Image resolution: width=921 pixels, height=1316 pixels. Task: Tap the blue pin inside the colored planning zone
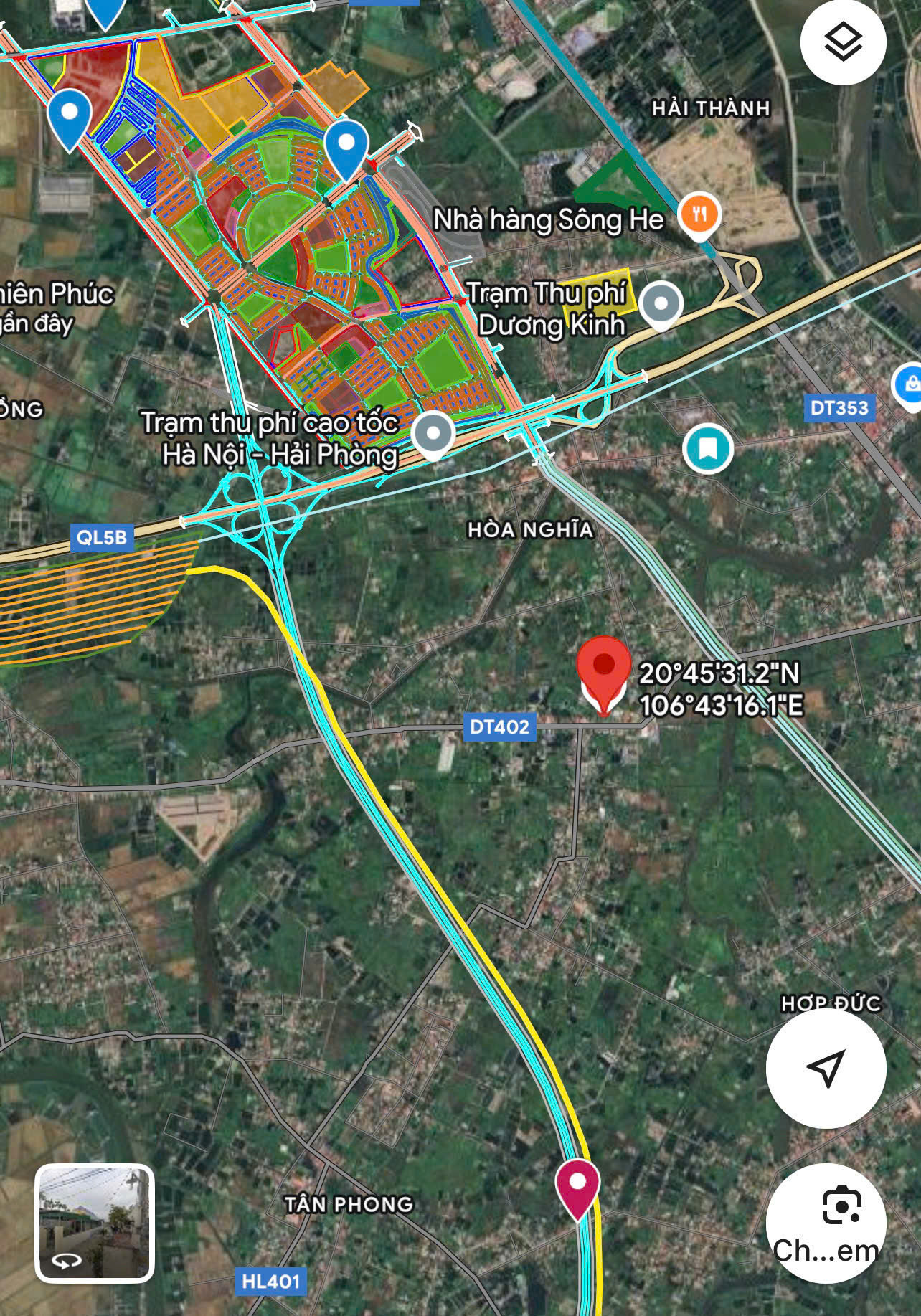(346, 147)
